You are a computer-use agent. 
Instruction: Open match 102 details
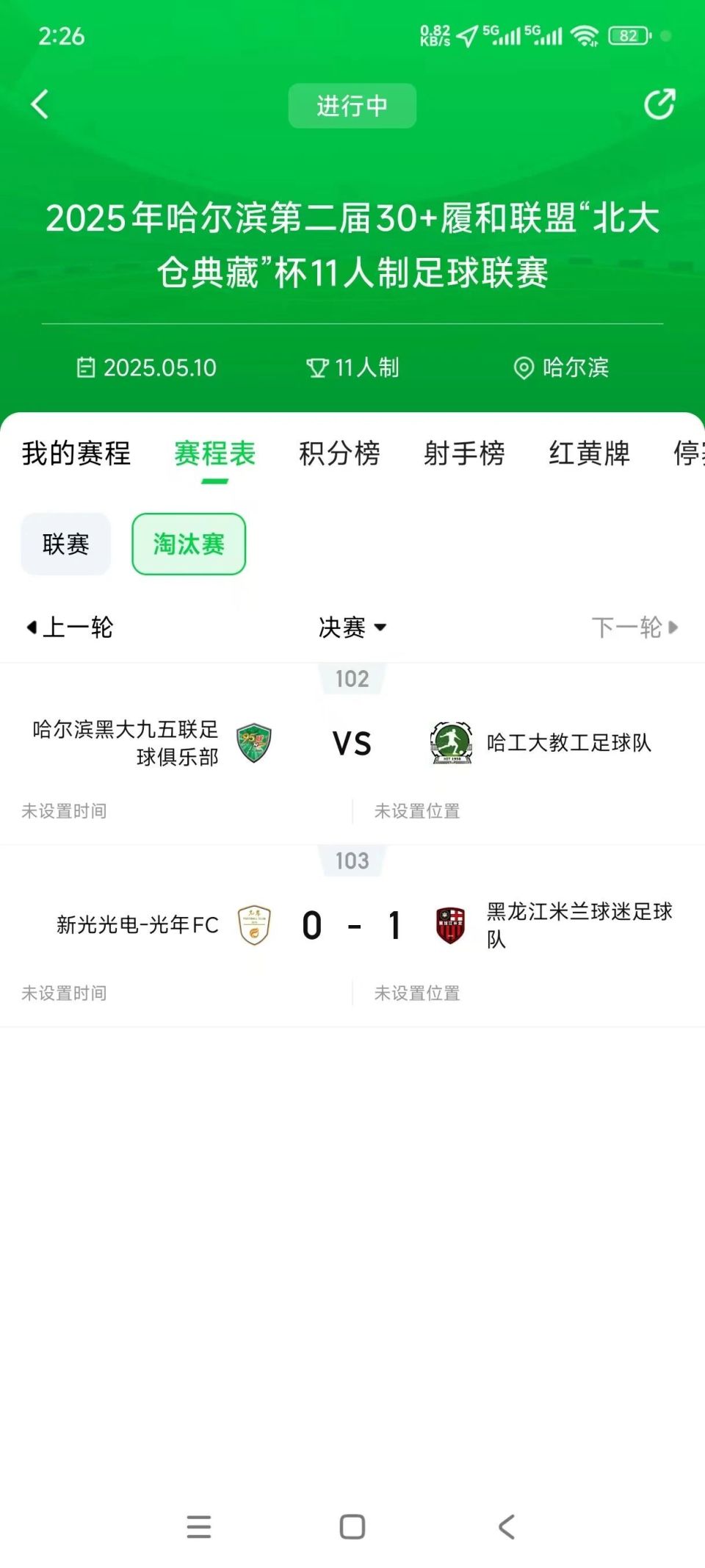(x=352, y=742)
